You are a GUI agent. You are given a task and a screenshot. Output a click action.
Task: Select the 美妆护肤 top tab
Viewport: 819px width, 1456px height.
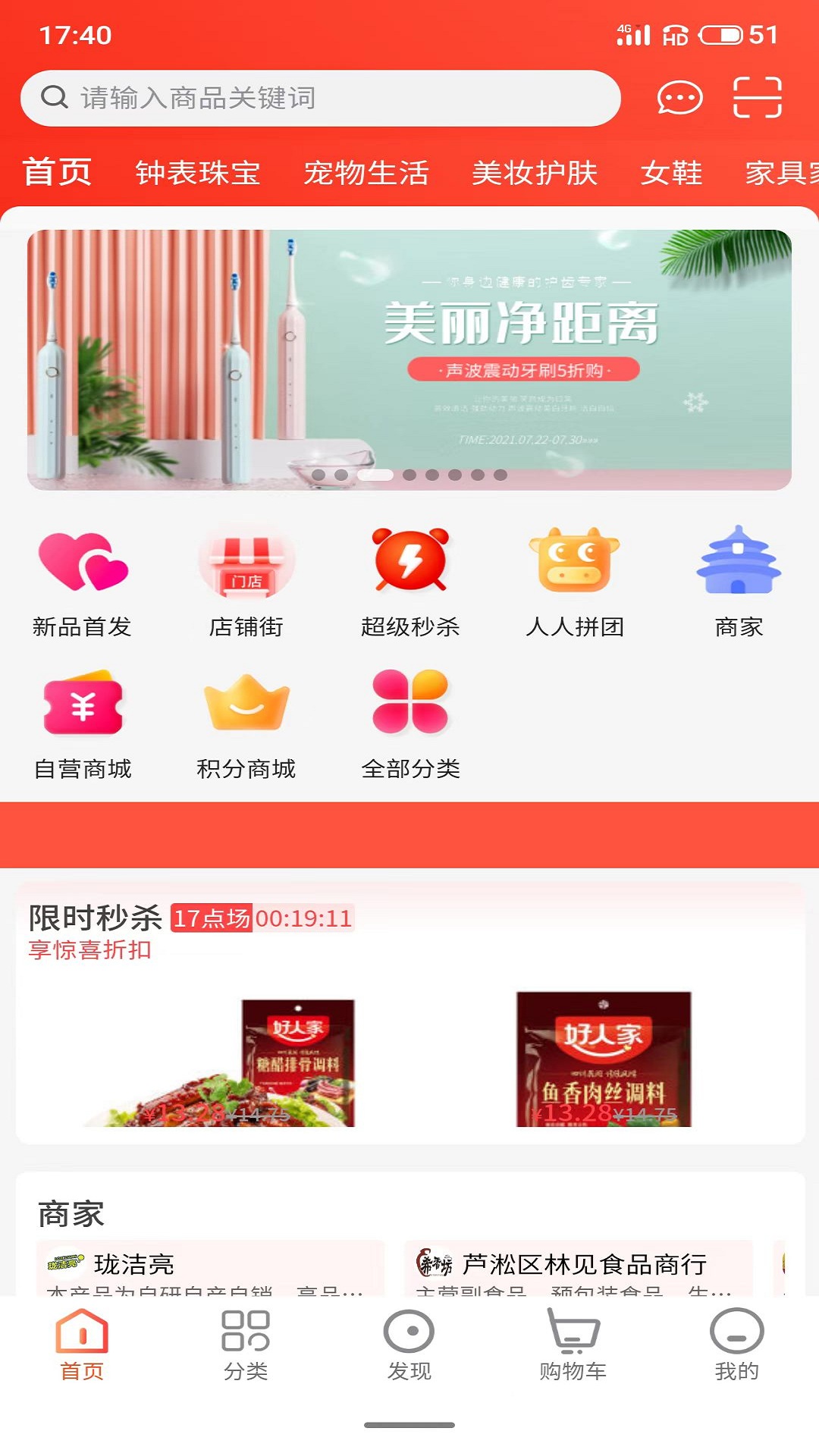point(535,173)
